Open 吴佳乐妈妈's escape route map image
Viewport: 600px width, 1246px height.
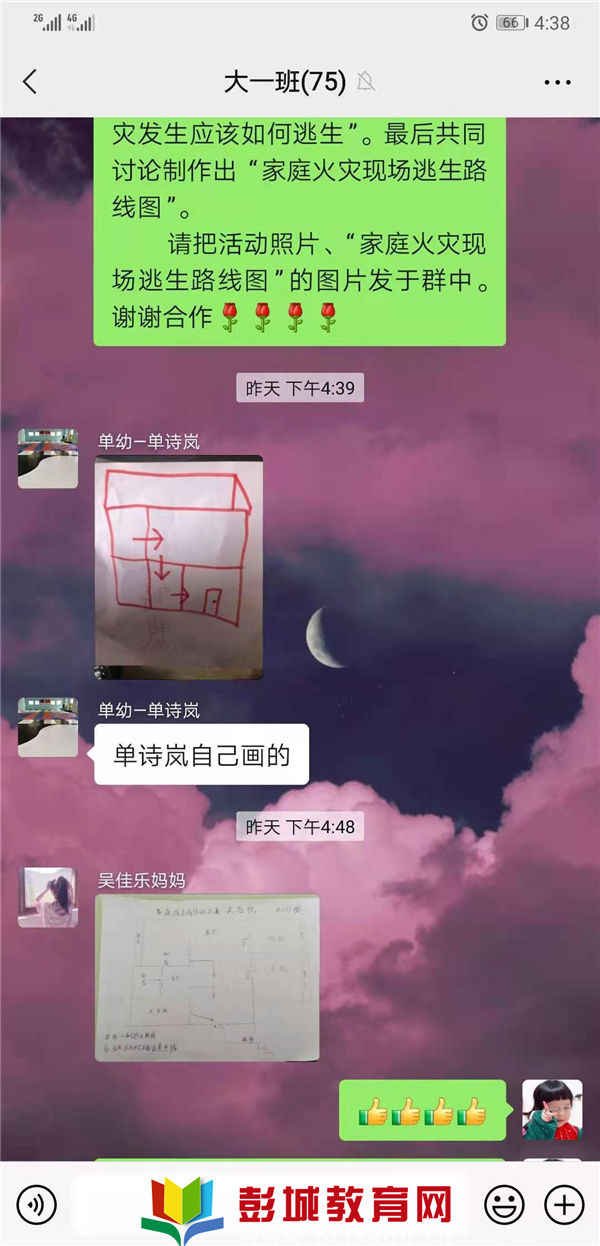tap(207, 977)
